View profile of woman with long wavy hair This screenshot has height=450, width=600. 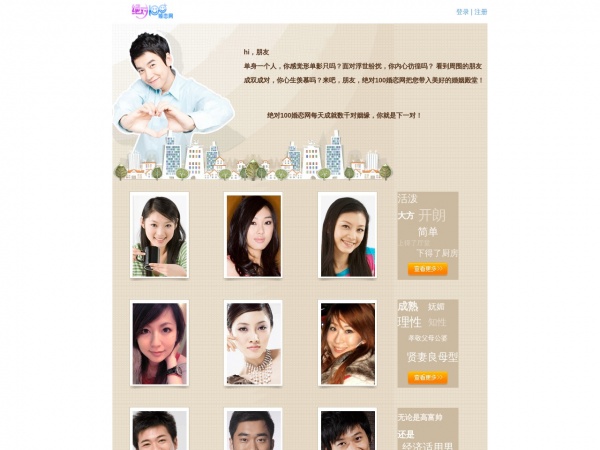[x=253, y=235]
